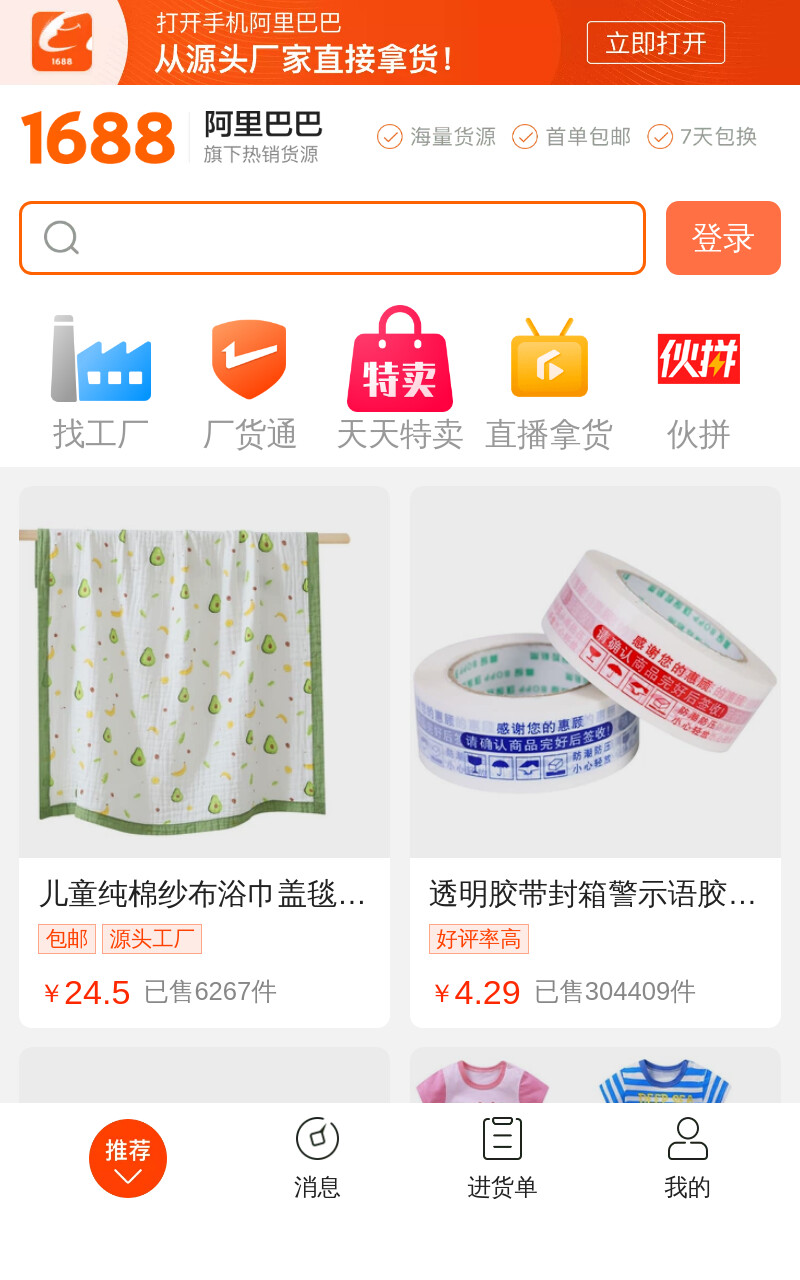The height and width of the screenshot is (1280, 800).
Task: Focus the search box
Action: click(x=332, y=238)
